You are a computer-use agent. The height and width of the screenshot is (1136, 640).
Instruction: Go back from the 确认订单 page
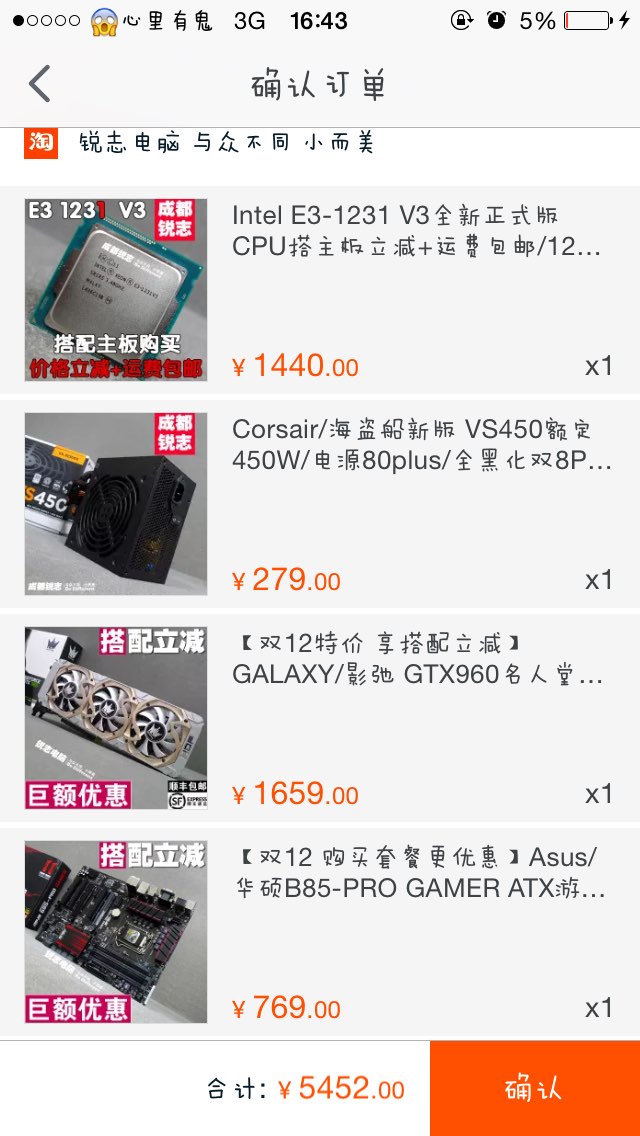coord(40,84)
